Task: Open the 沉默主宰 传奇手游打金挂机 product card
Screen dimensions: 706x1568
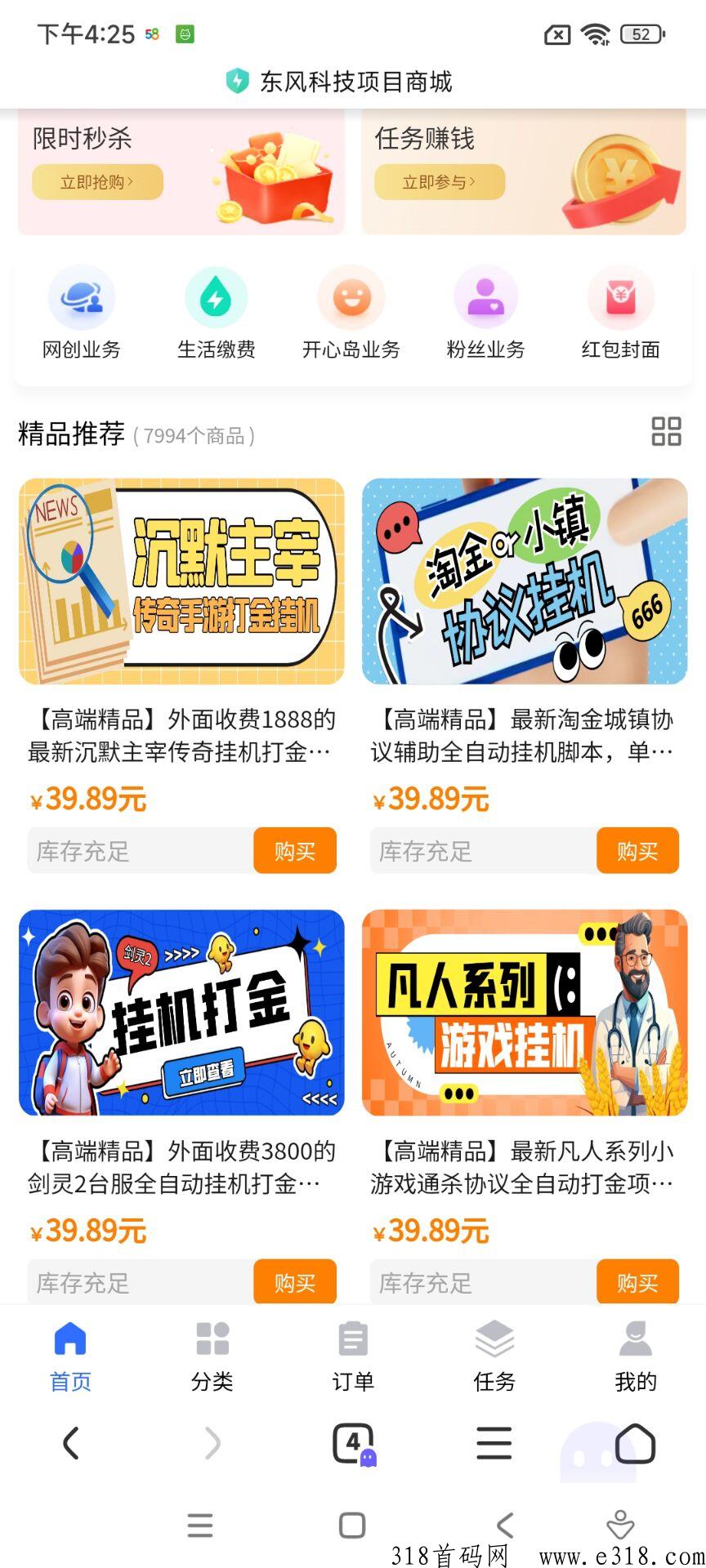Action: pos(181,581)
